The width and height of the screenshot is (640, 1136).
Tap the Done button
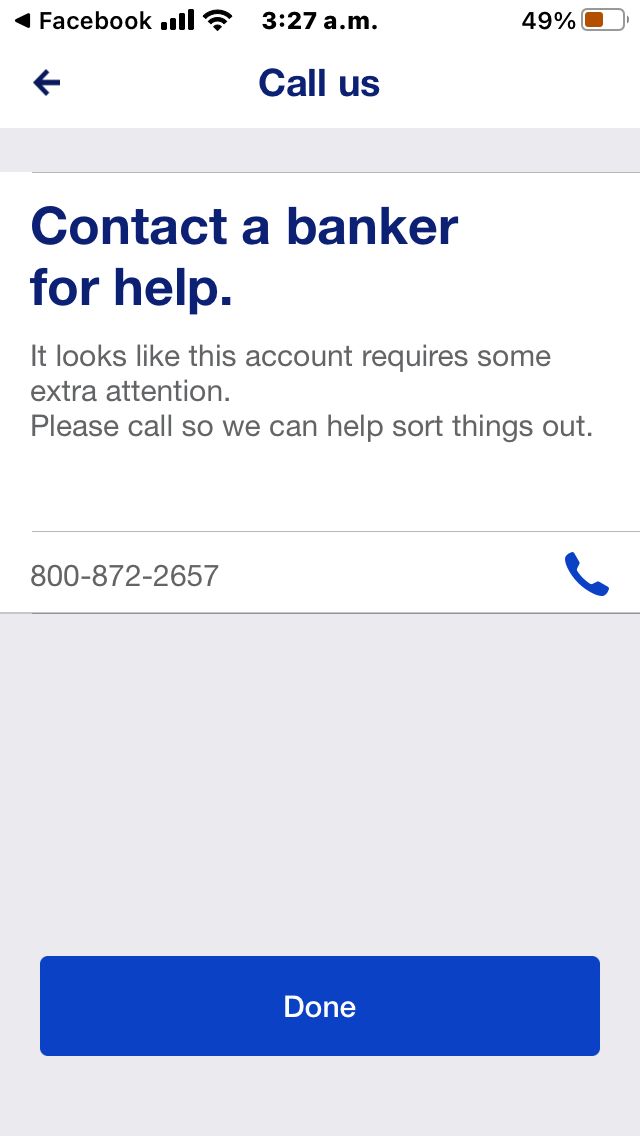point(320,1006)
